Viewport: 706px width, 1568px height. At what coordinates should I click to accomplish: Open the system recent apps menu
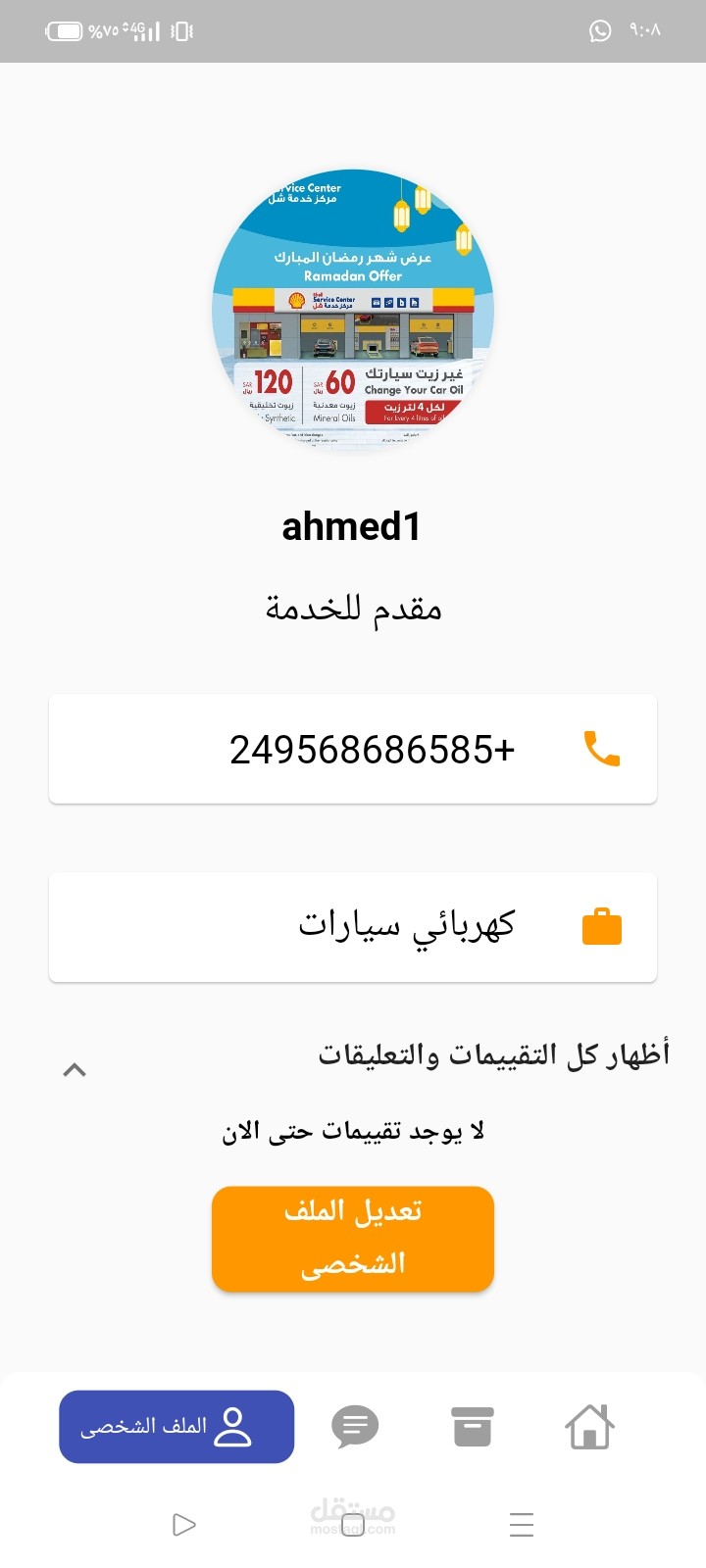click(x=522, y=1525)
